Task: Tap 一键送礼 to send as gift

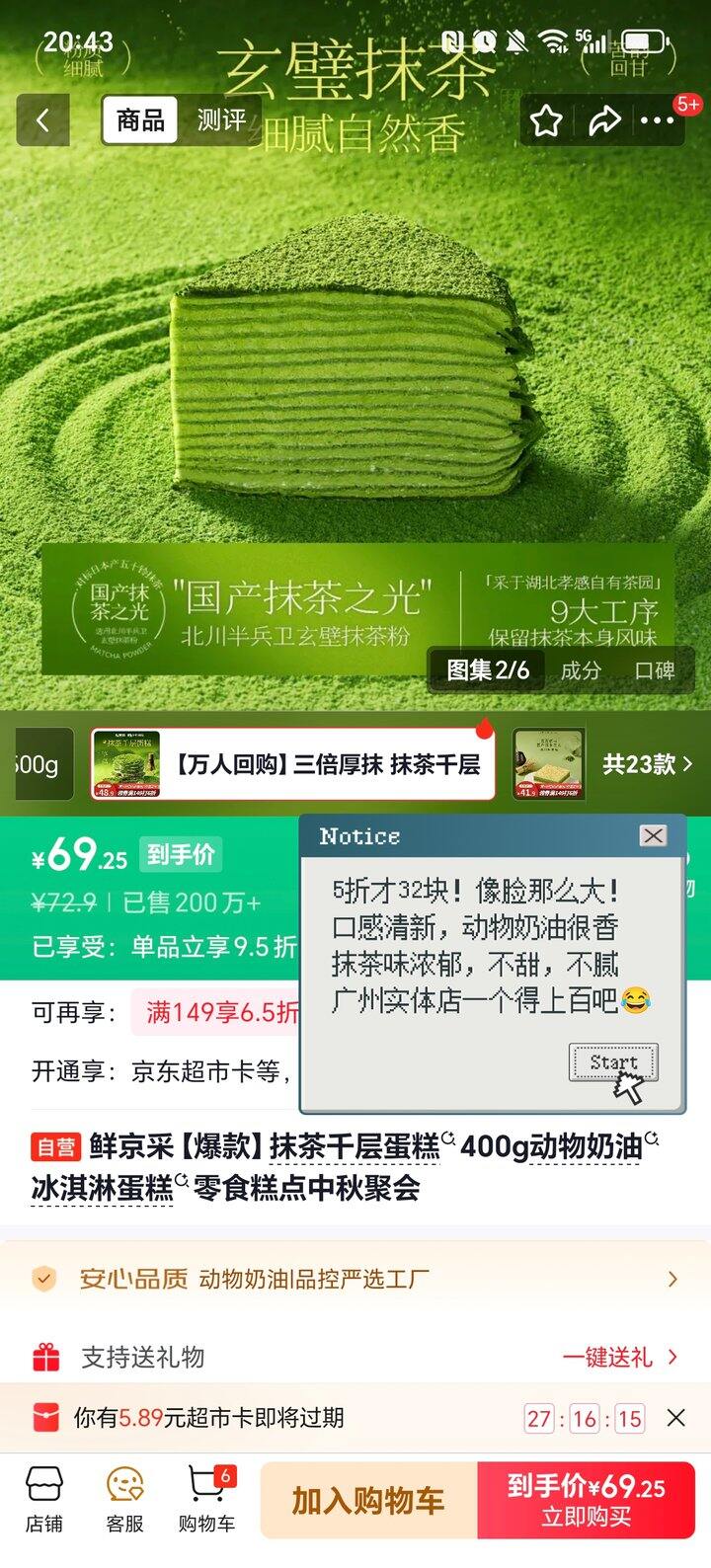Action: (619, 1358)
